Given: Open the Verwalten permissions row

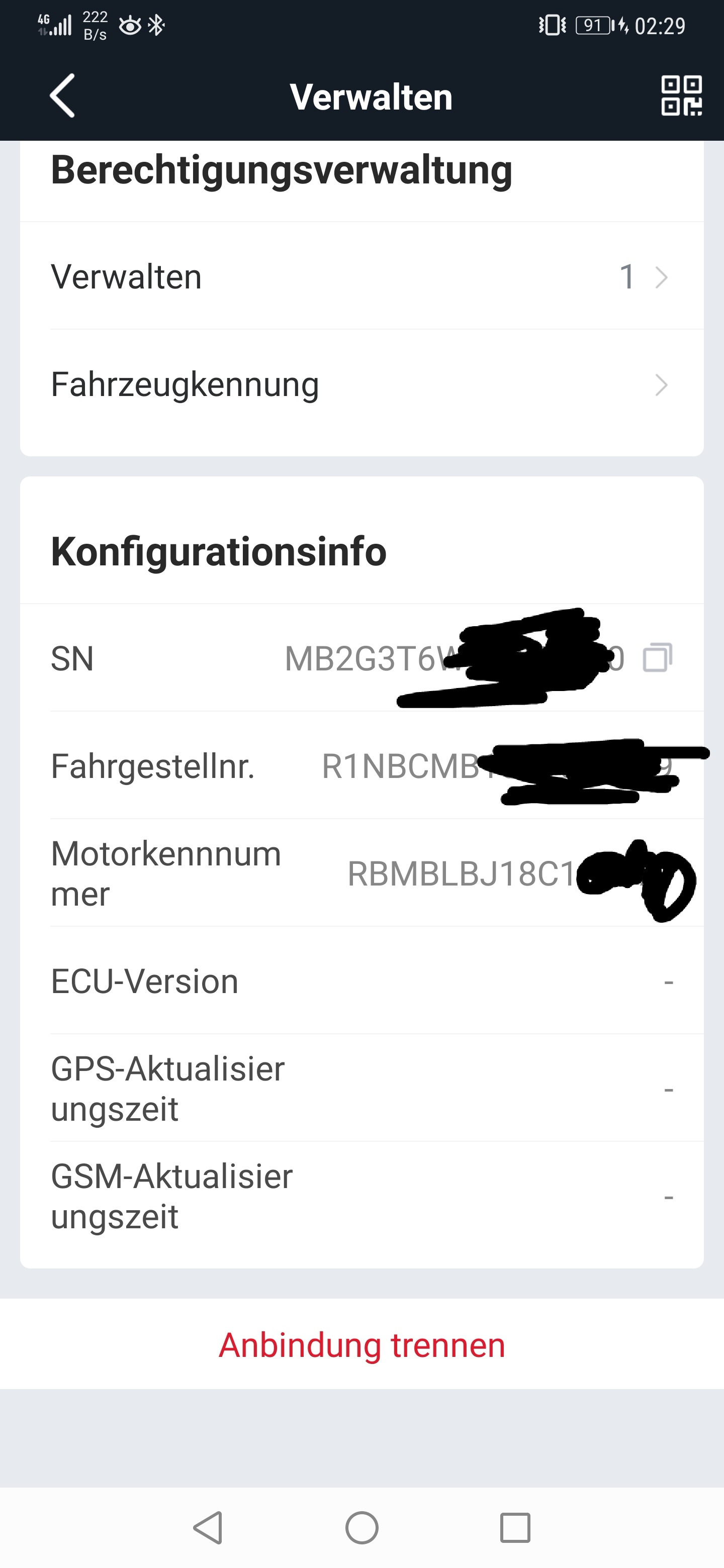Looking at the screenshot, I should point(361,277).
